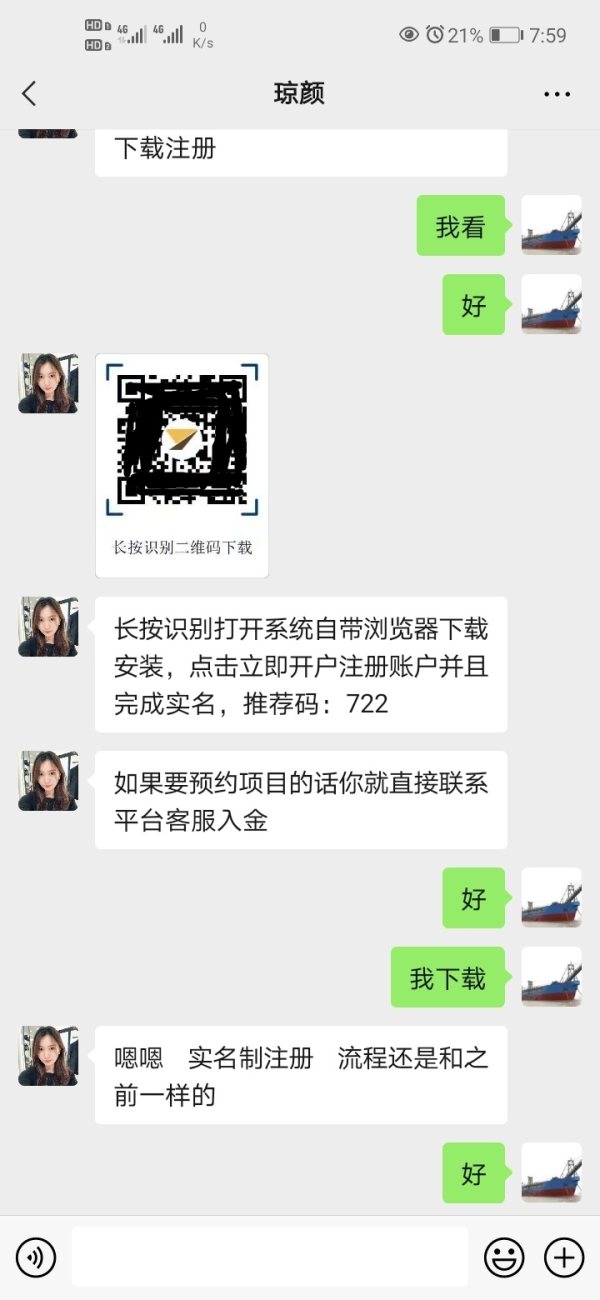Tap 琼颜's avatar beside the QR code message
600x1300 pixels.
click(48, 383)
